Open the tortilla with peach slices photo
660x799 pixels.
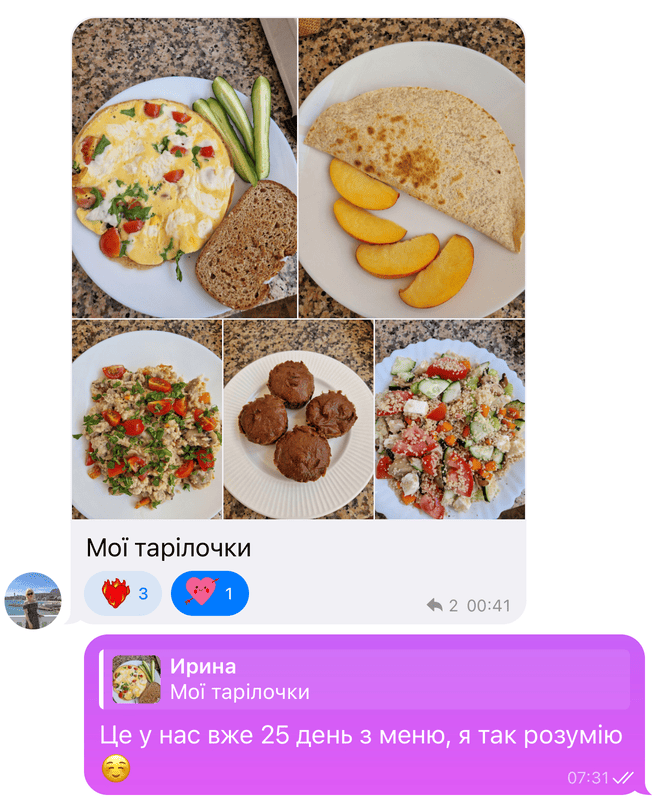coord(412,168)
